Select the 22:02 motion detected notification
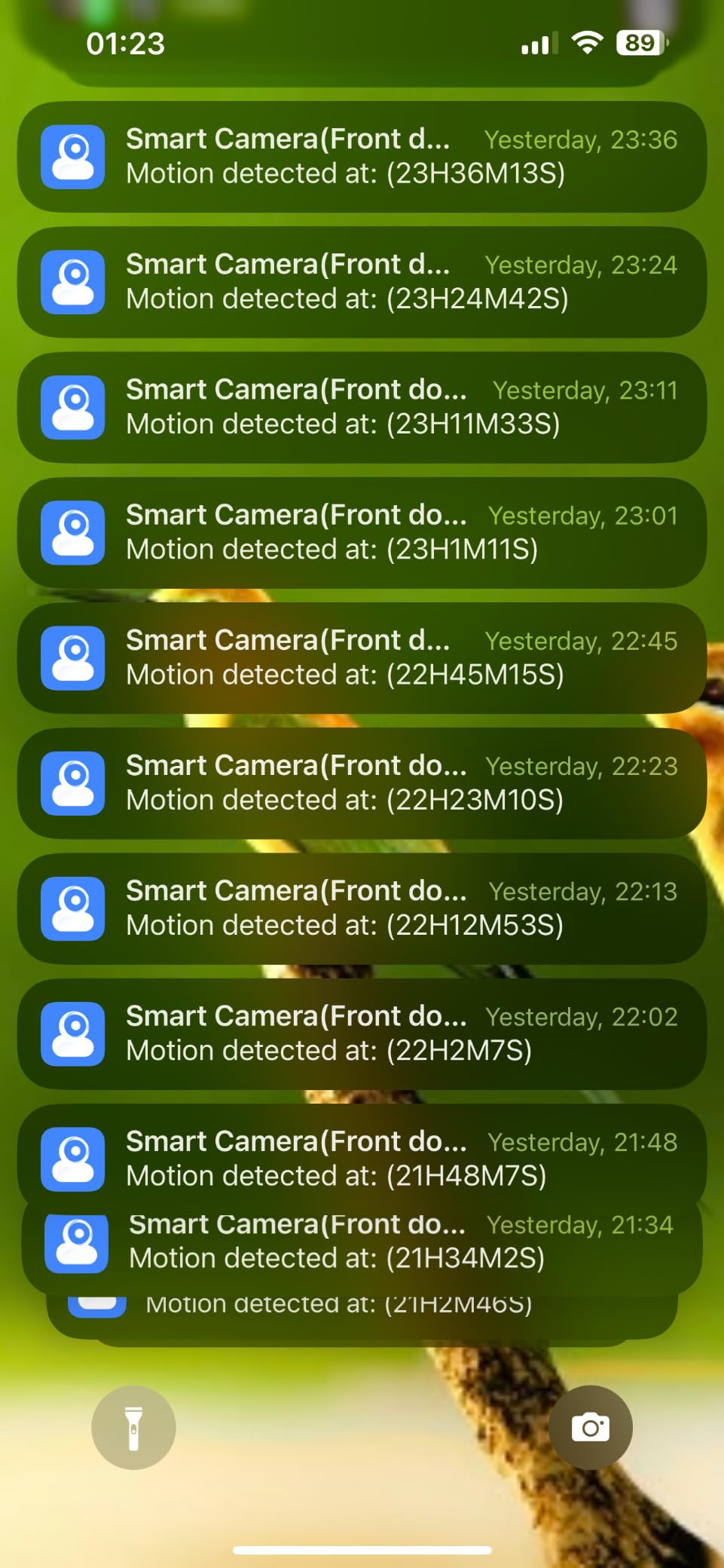Viewport: 724px width, 1568px height. (362, 1033)
